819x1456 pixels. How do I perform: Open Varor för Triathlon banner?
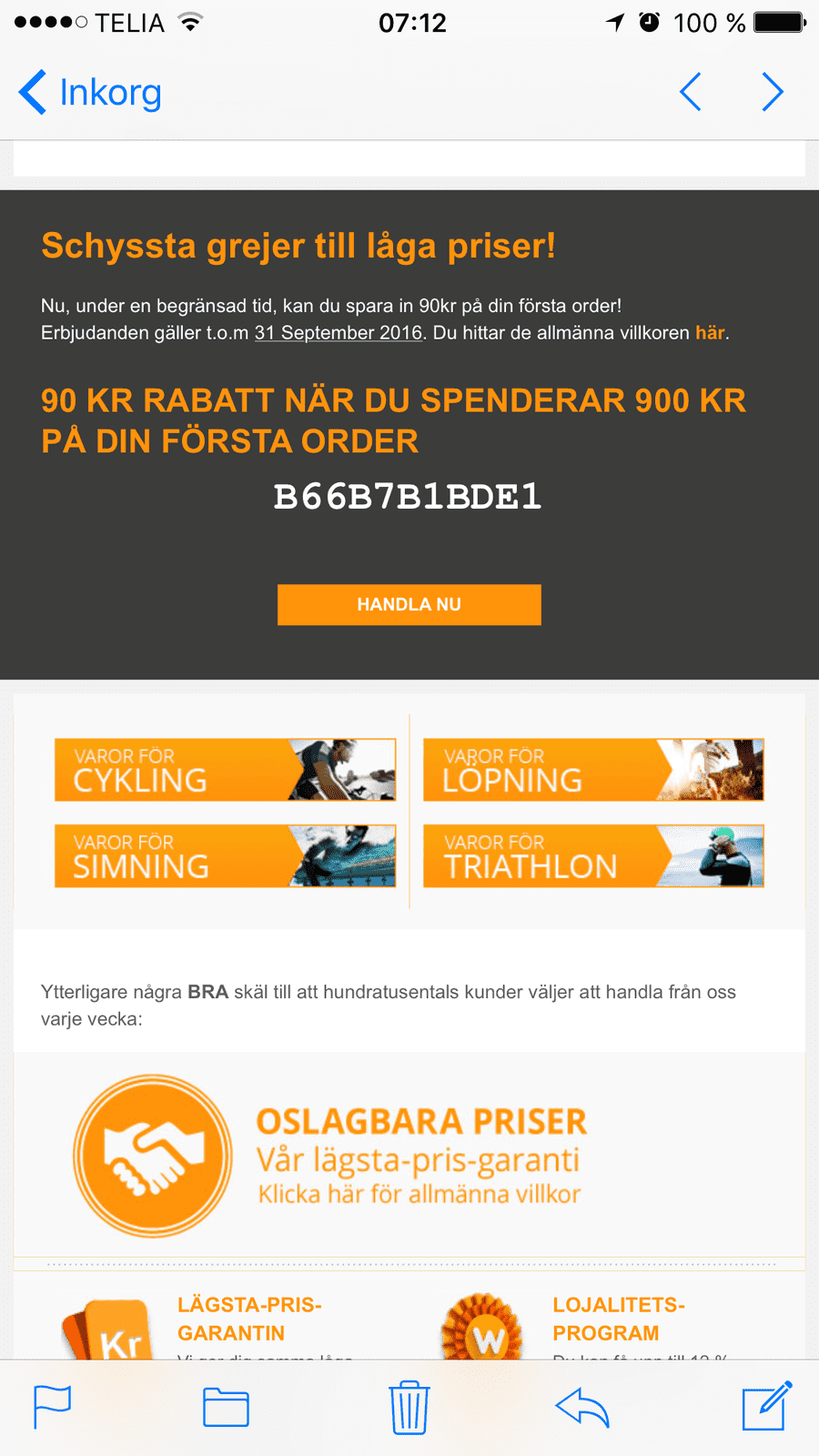click(593, 856)
